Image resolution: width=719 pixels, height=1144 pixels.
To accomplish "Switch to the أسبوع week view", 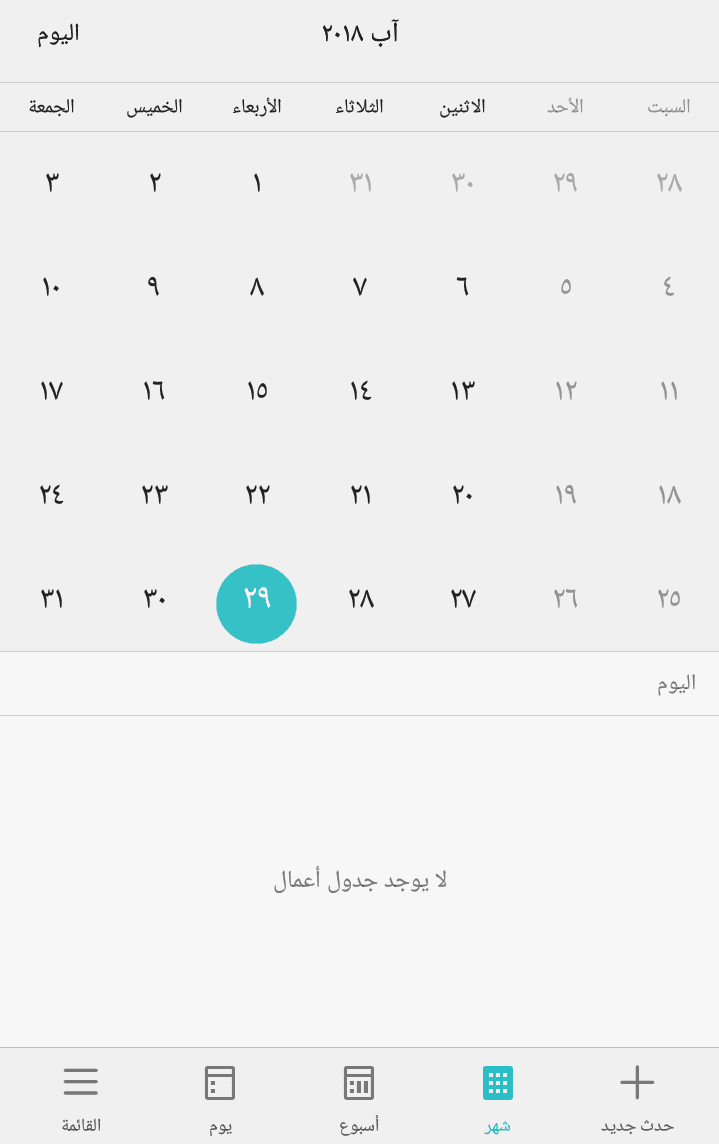I will pyautogui.click(x=358, y=1098).
